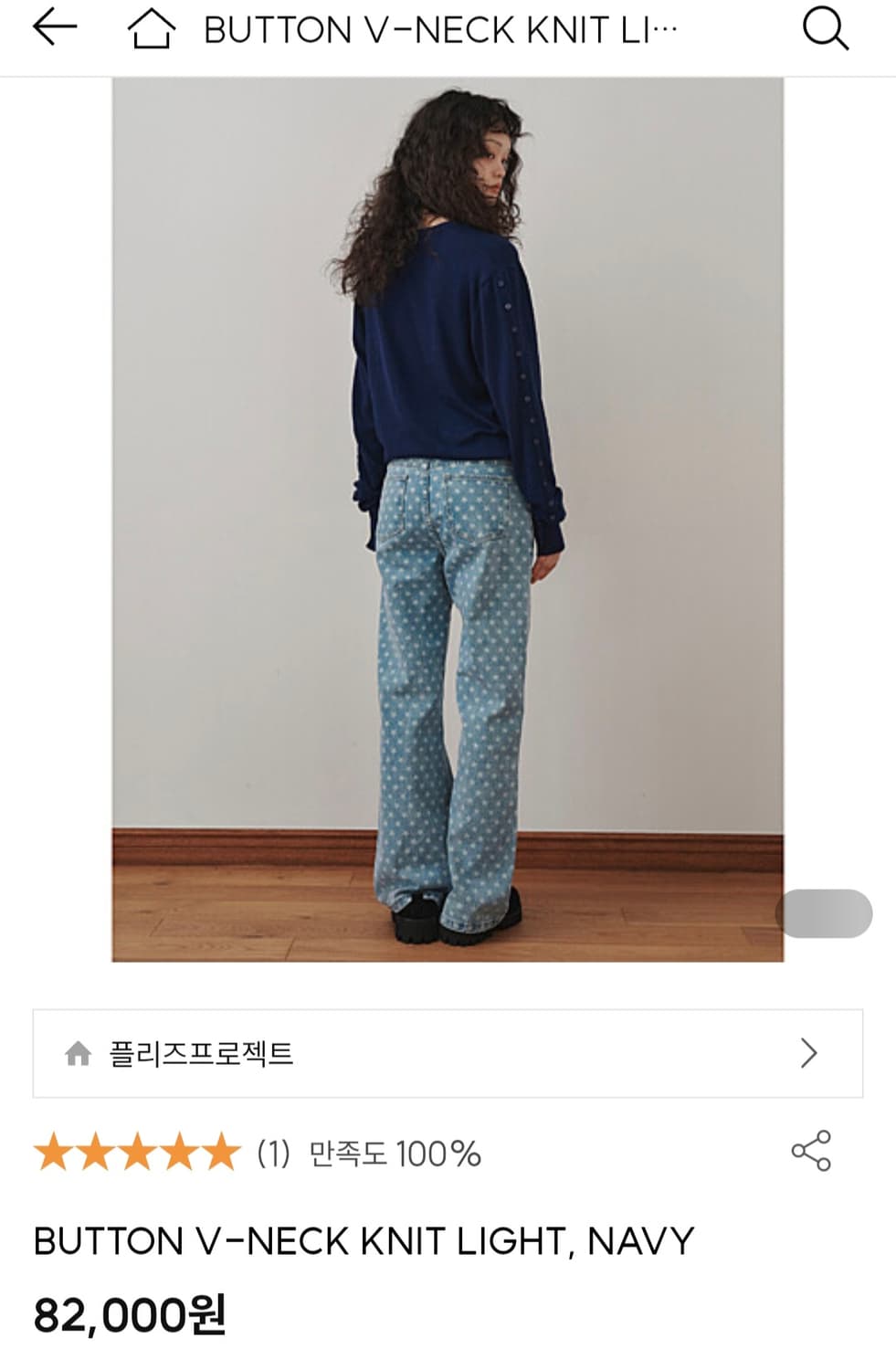This screenshot has width=896, height=1370.
Task: Tap the truncated title BUTTON V-NECK KNIT LI
Action: (438, 27)
